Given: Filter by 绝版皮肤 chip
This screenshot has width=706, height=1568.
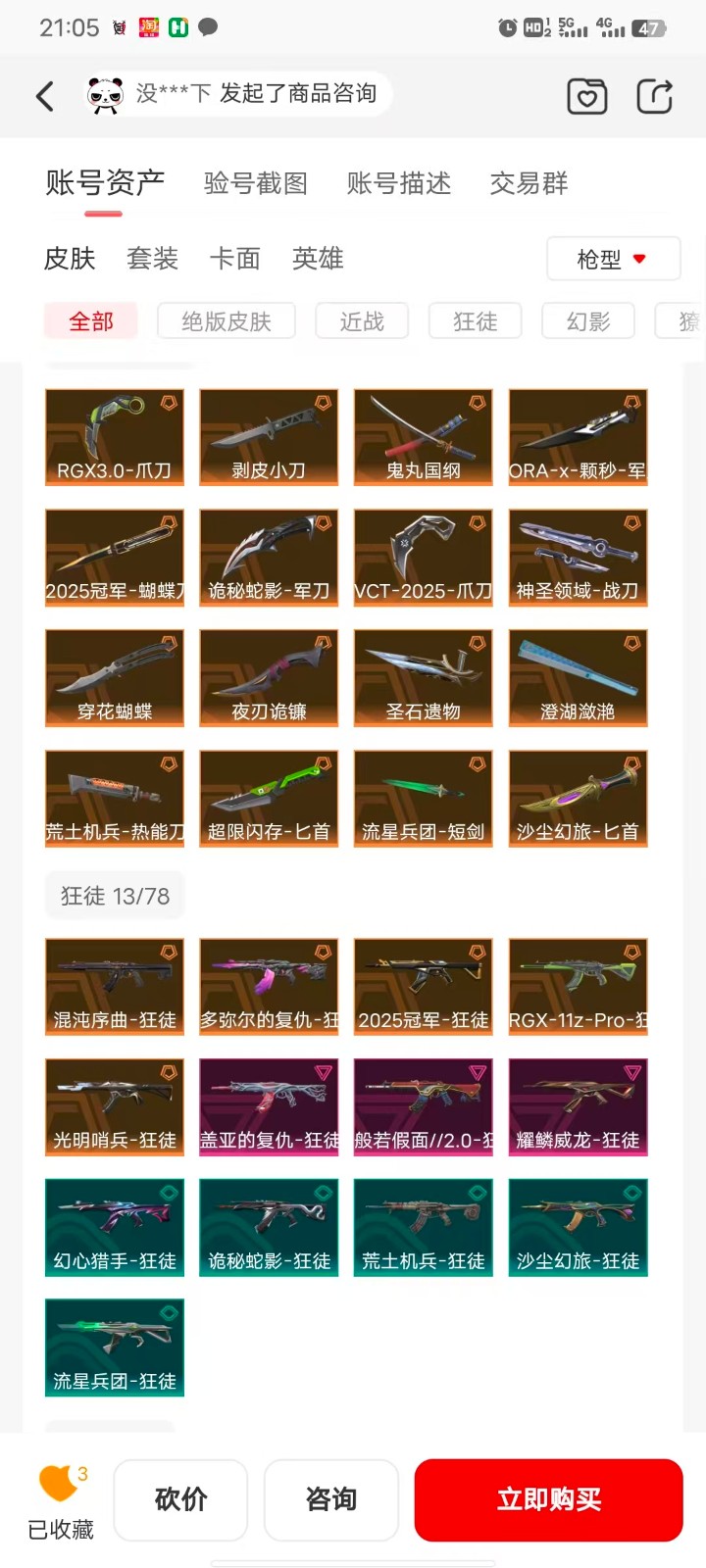Looking at the screenshot, I should (x=227, y=321).
